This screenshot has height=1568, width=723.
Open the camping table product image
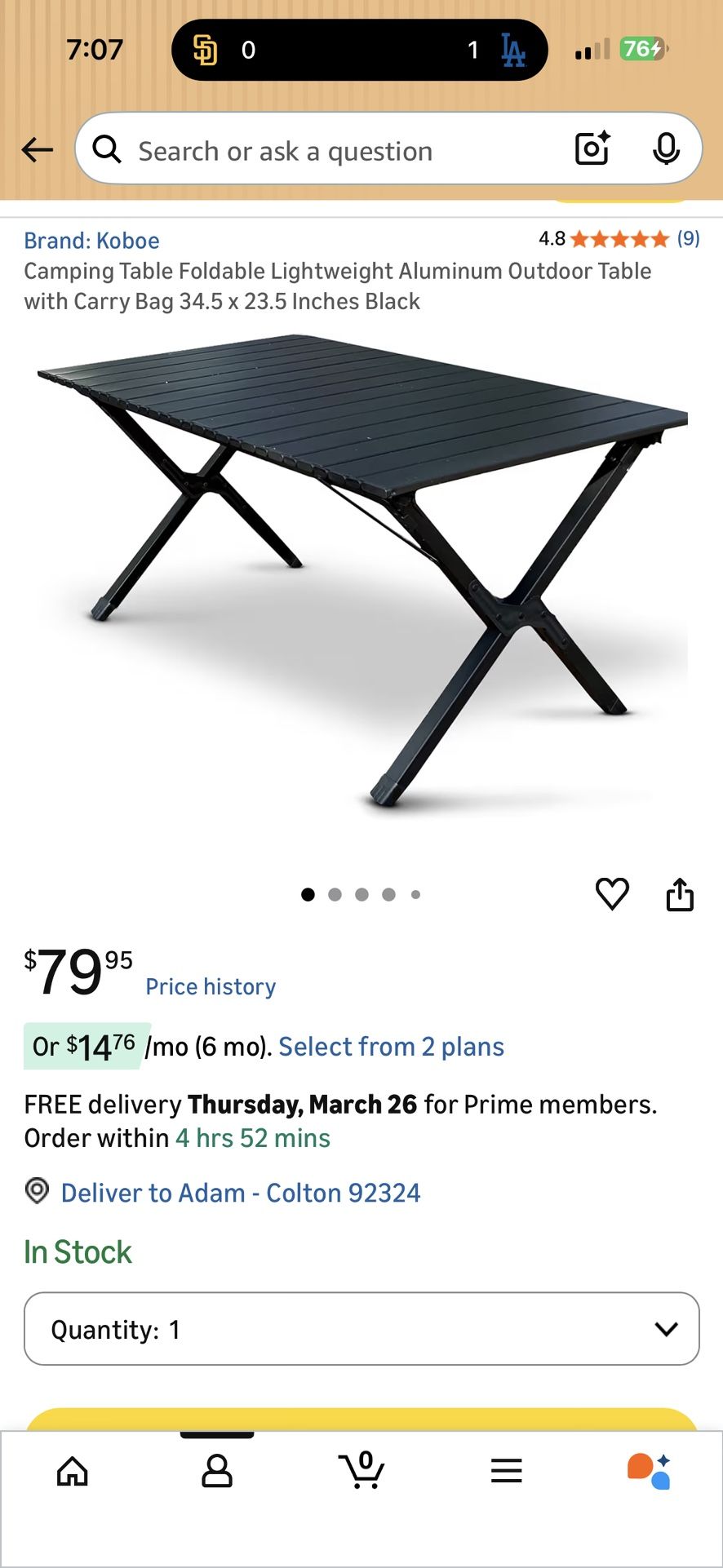[361, 571]
